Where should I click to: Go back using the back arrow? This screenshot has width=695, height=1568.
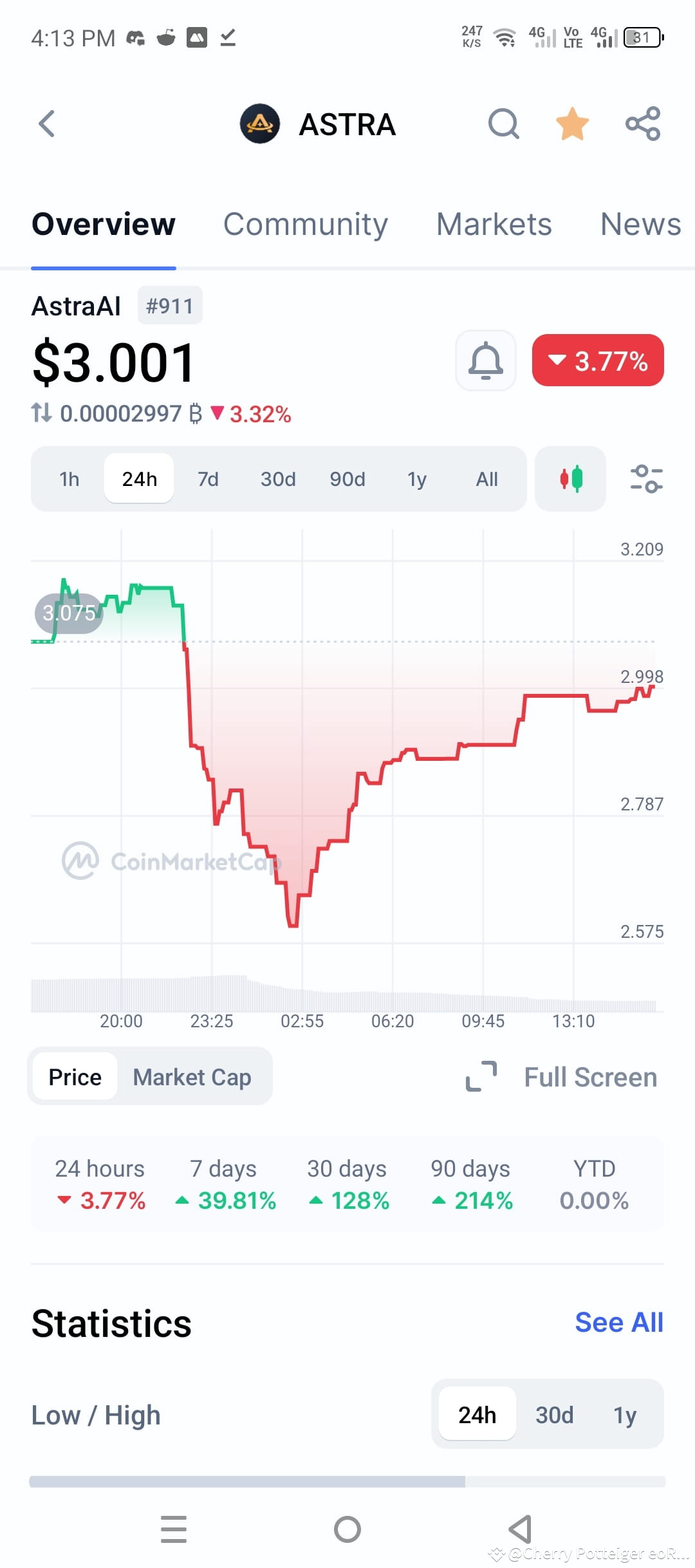[x=46, y=124]
